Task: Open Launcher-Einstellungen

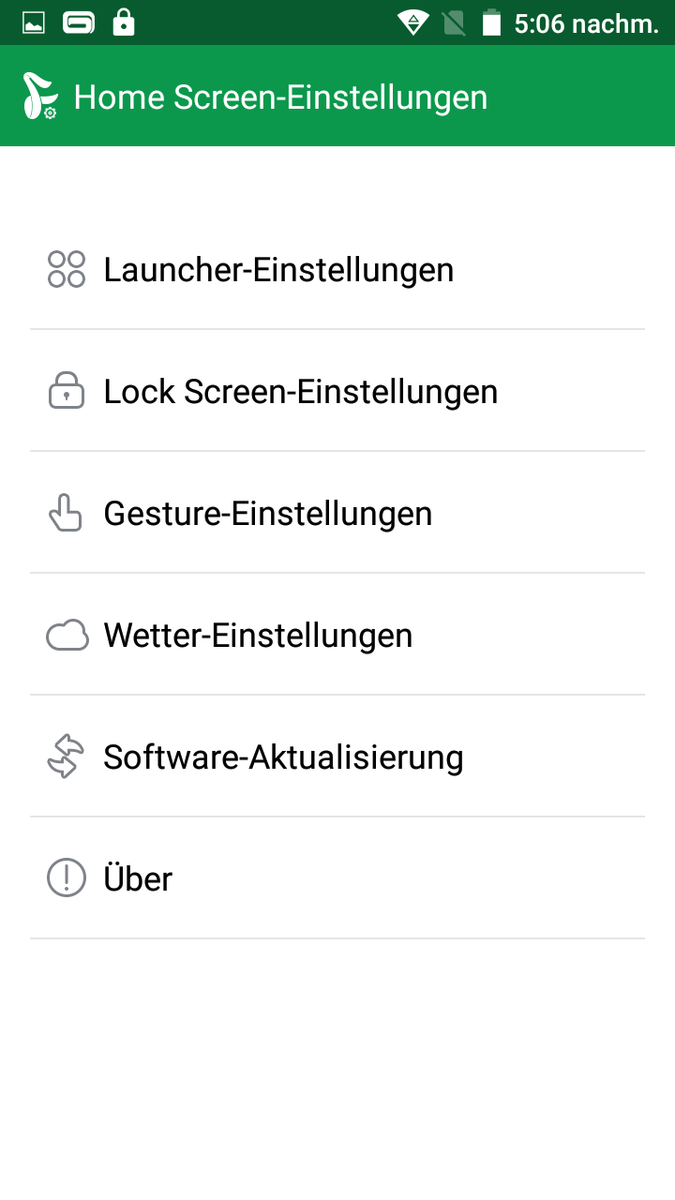Action: pyautogui.click(x=337, y=269)
